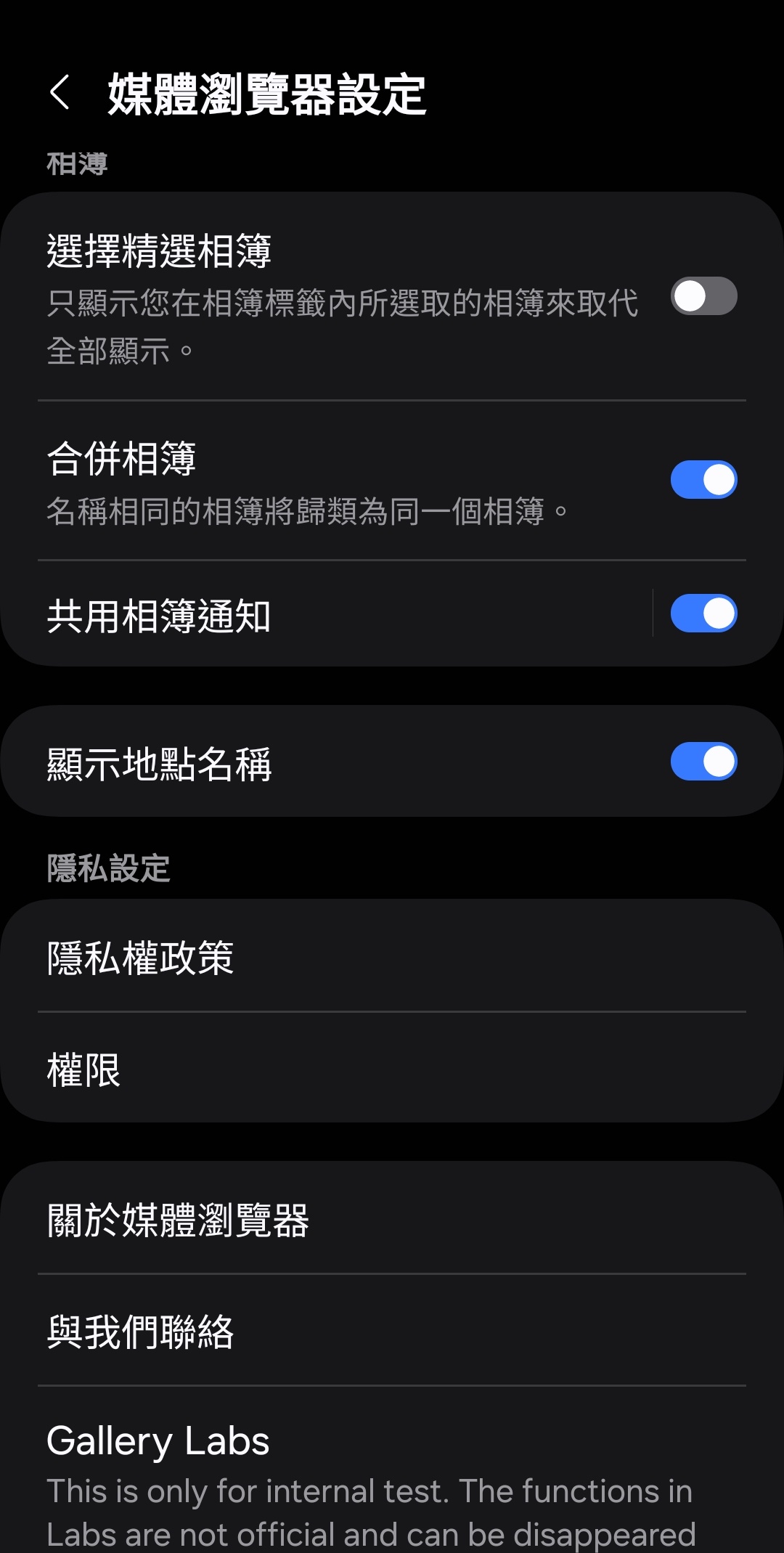The image size is (784, 1553).
Task: Open 隱私權政策
Action: click(392, 958)
